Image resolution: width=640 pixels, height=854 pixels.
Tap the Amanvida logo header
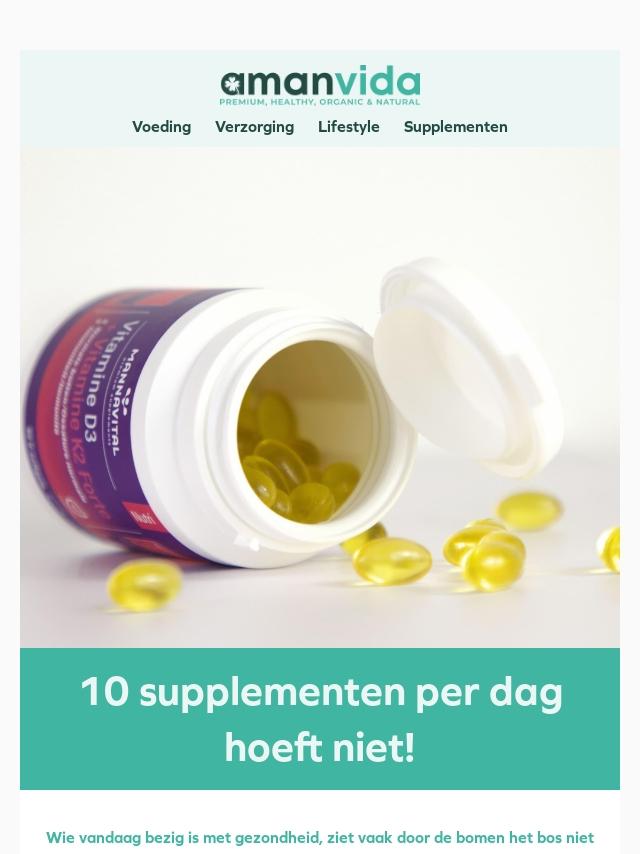(x=320, y=87)
